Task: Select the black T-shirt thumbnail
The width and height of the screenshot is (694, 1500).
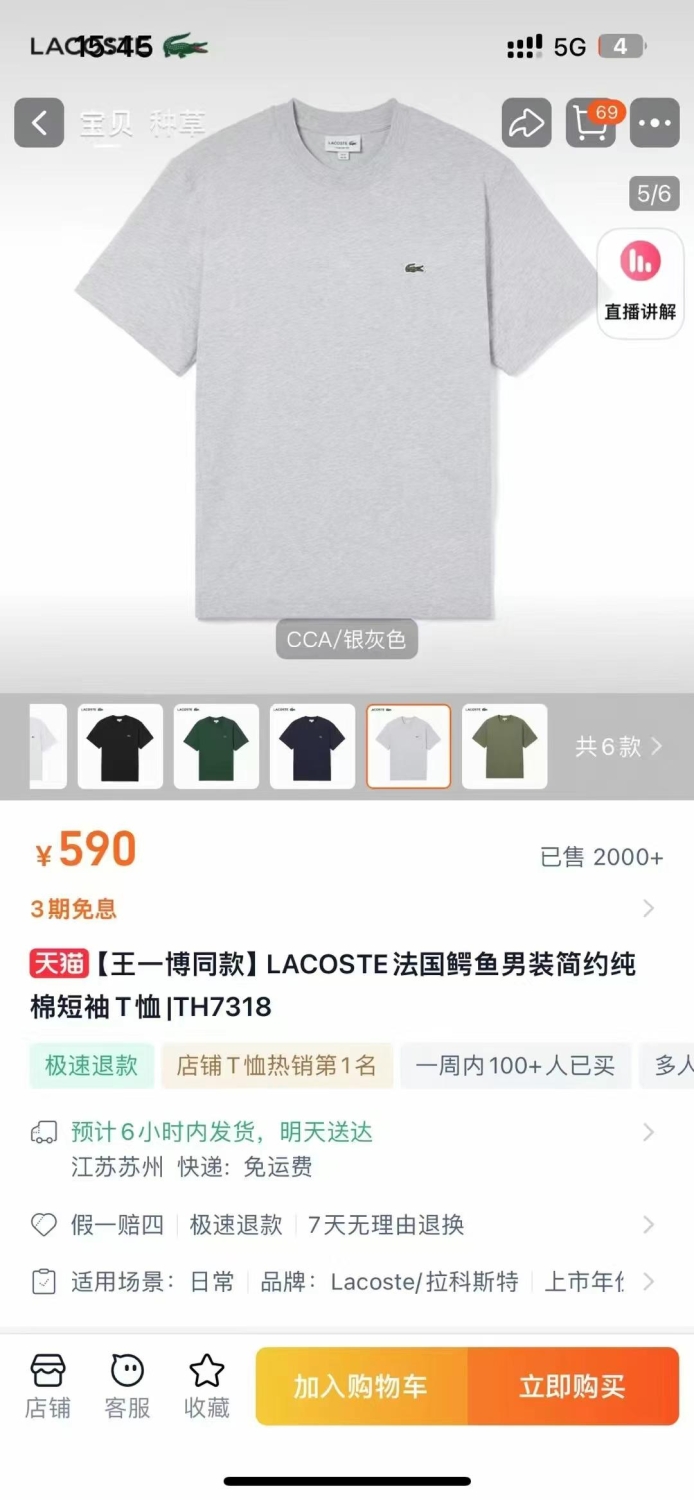Action: [x=120, y=746]
